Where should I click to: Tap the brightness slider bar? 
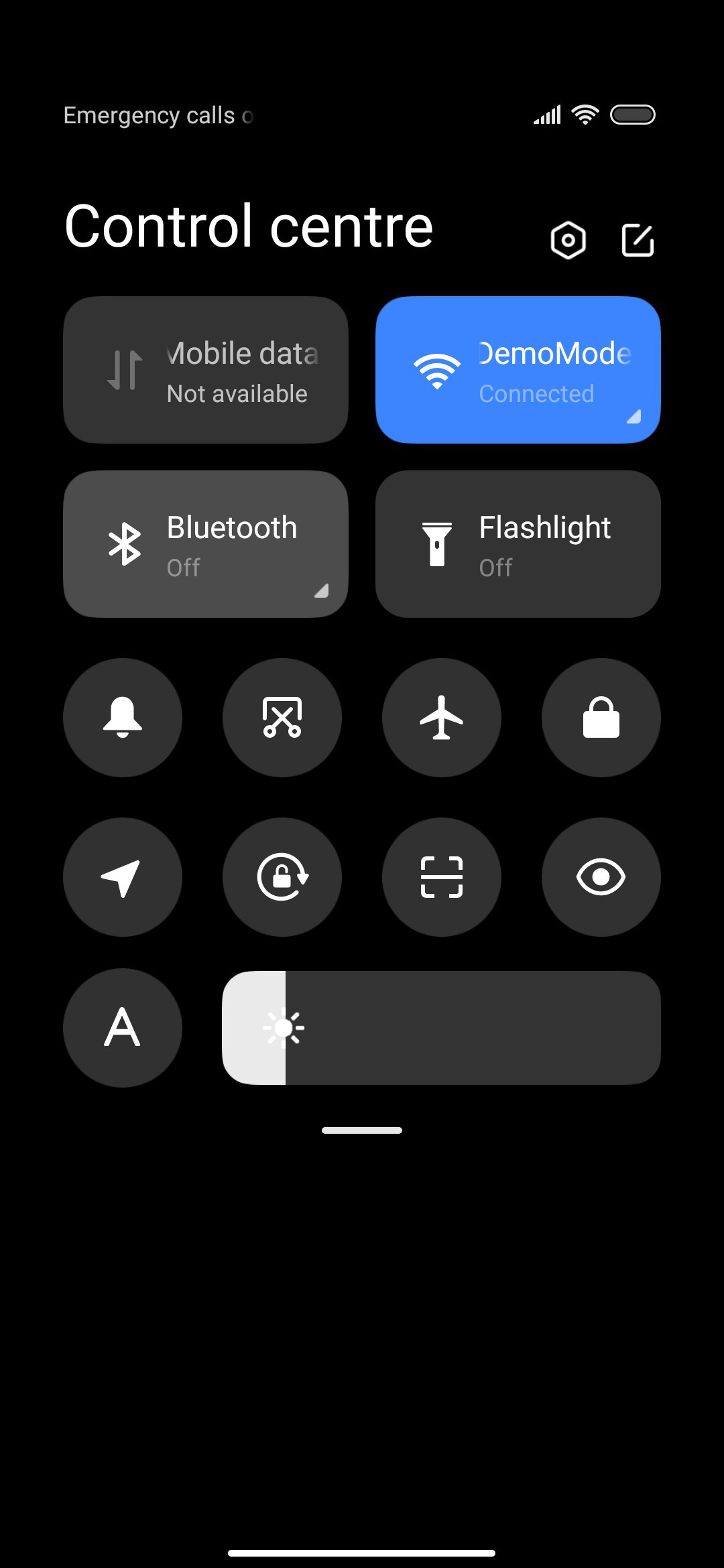(x=441, y=1028)
